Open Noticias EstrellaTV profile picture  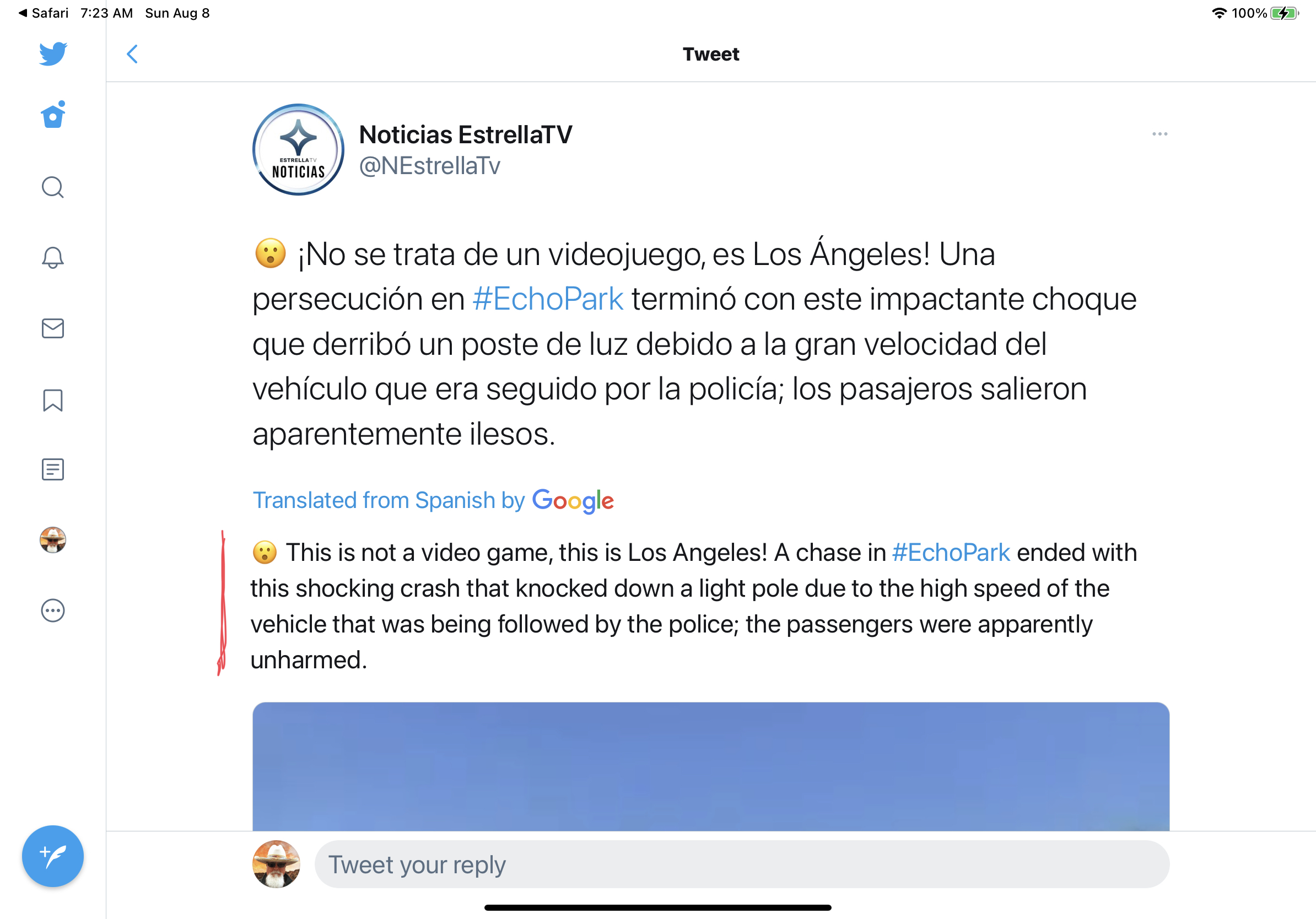point(298,150)
